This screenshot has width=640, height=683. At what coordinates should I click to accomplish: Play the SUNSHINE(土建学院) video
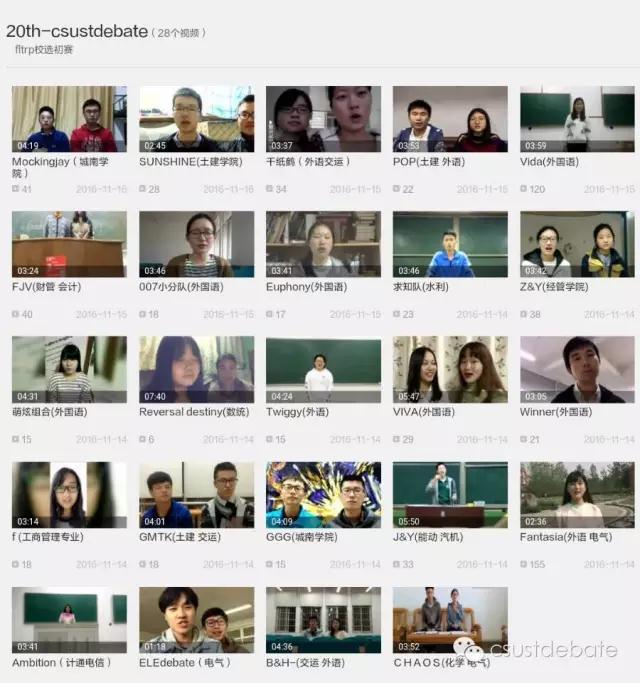click(x=196, y=119)
